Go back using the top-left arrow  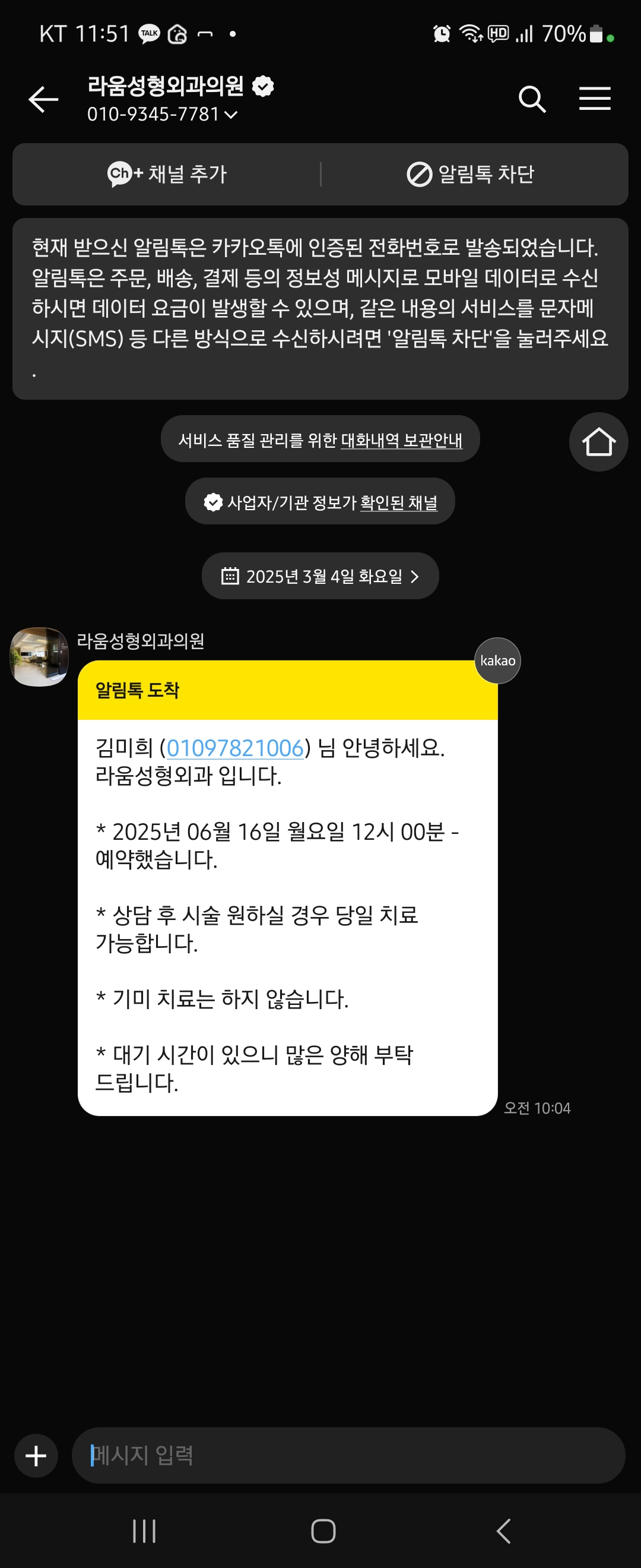[43, 99]
